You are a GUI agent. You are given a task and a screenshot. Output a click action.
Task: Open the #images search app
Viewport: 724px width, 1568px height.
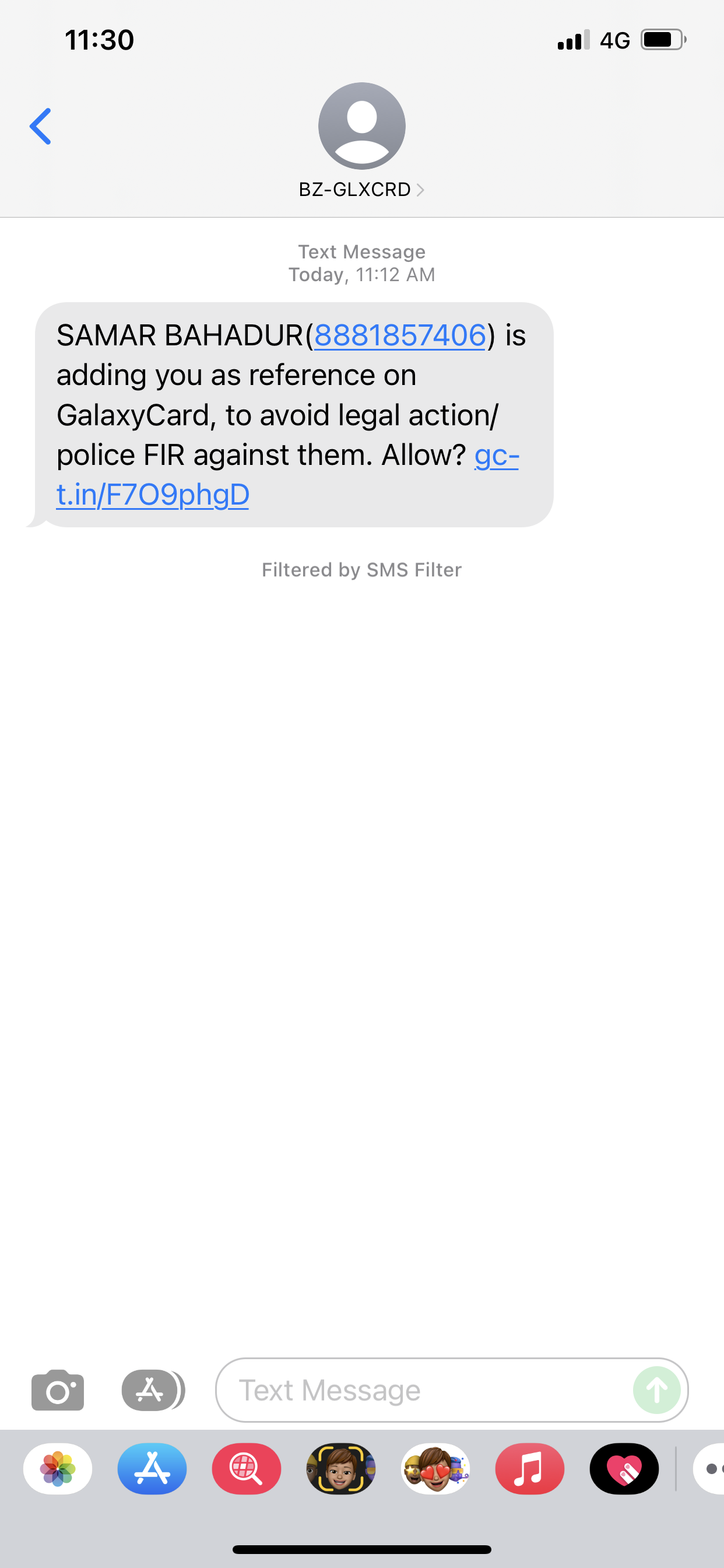pos(247,1469)
